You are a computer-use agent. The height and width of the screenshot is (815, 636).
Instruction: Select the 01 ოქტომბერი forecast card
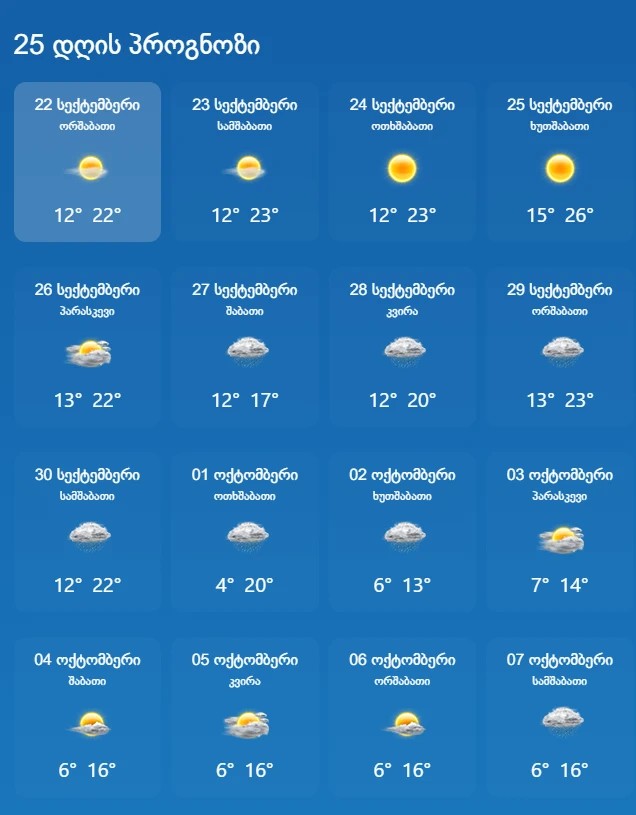[245, 532]
